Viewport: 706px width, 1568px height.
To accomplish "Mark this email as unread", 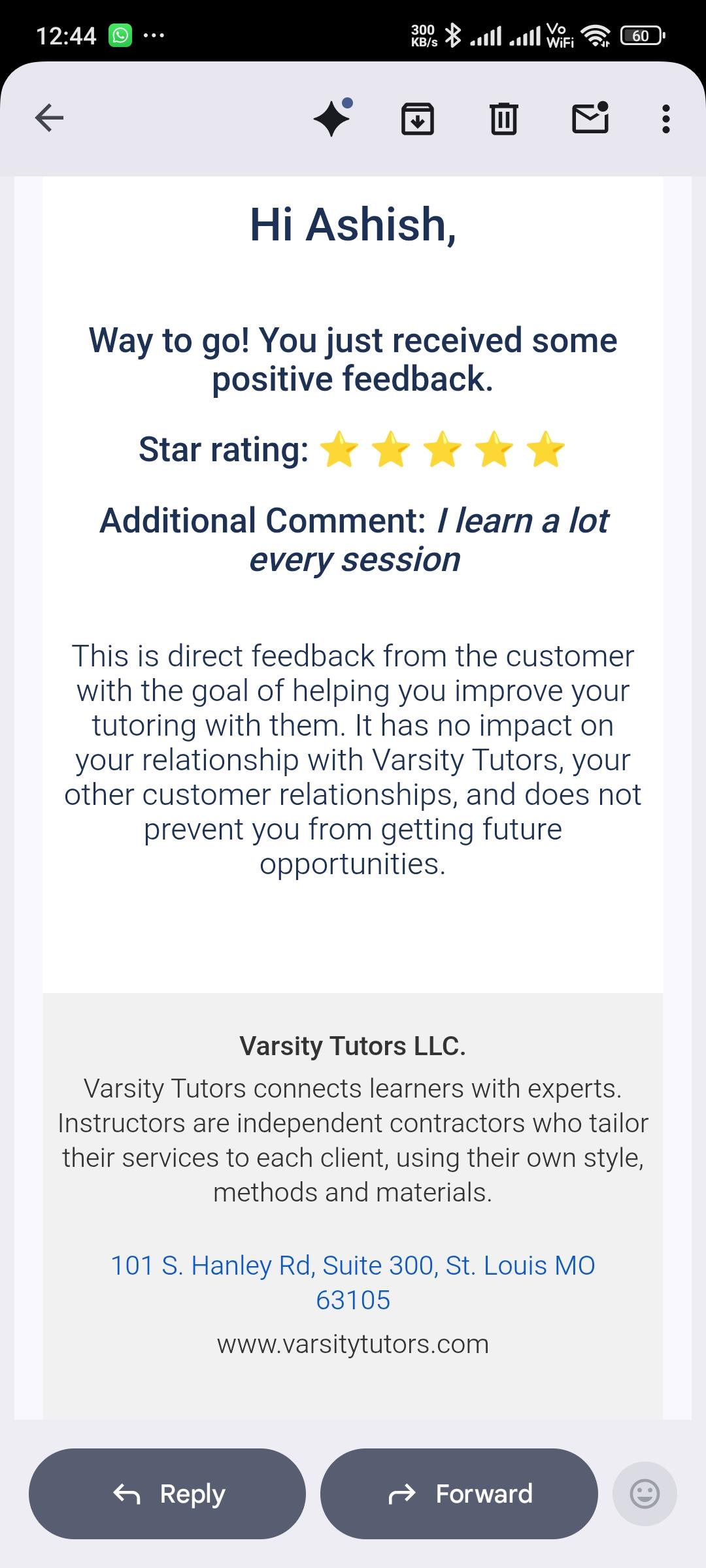I will click(590, 118).
